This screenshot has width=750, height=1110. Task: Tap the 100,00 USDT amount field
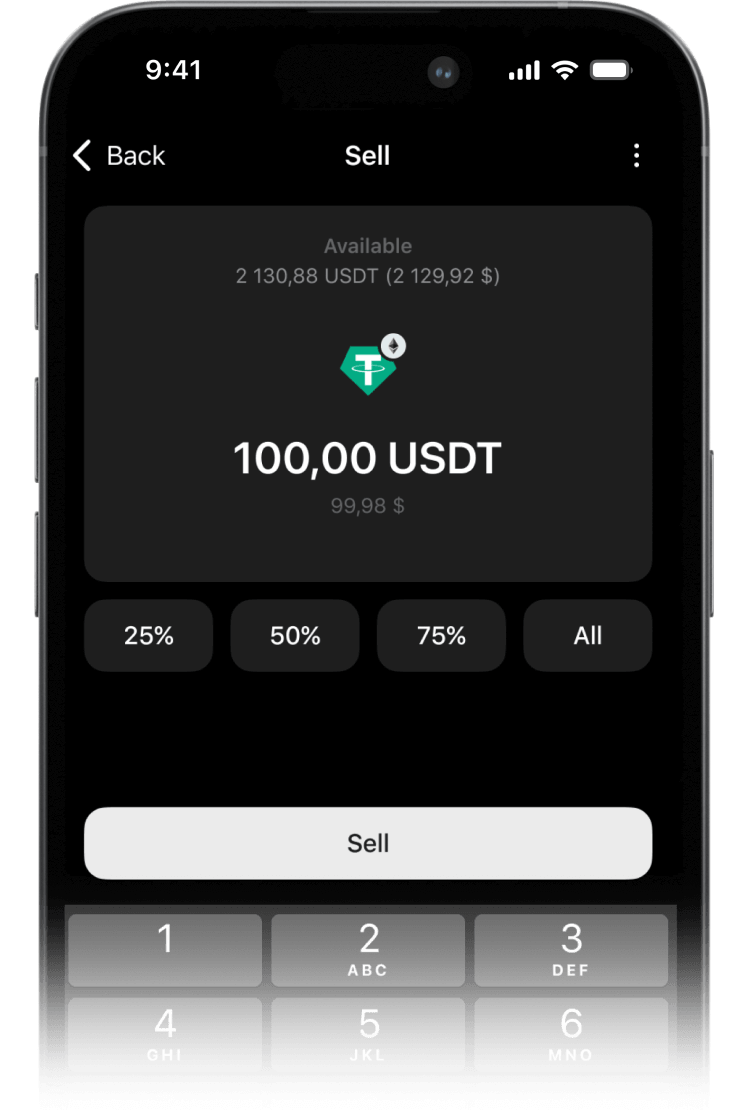coord(368,459)
